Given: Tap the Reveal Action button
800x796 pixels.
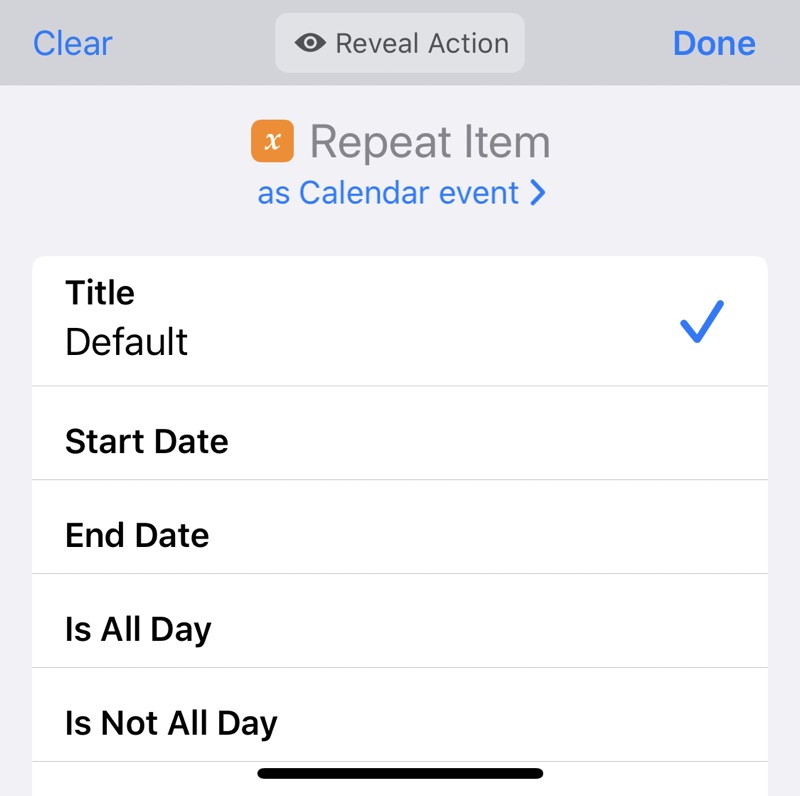Looking at the screenshot, I should [400, 44].
